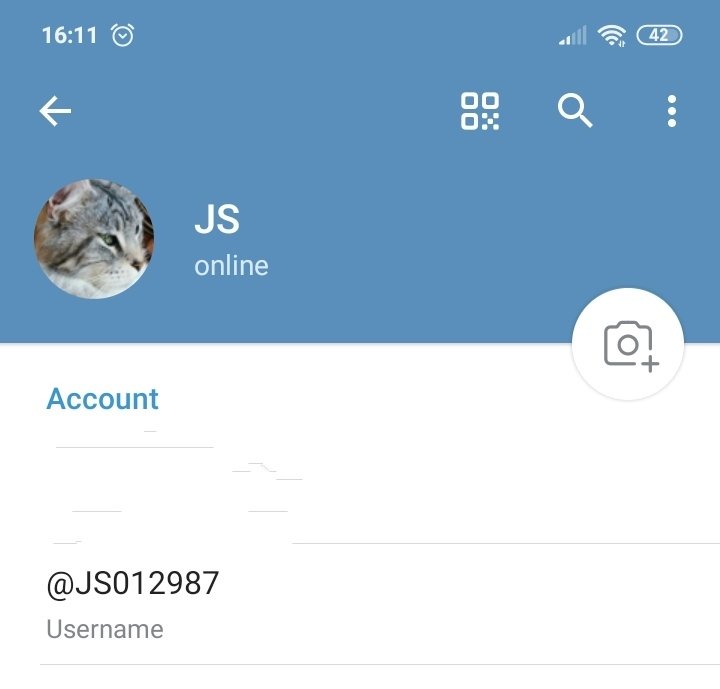Open the three-dot overflow menu
The width and height of the screenshot is (720, 689).
click(x=671, y=111)
